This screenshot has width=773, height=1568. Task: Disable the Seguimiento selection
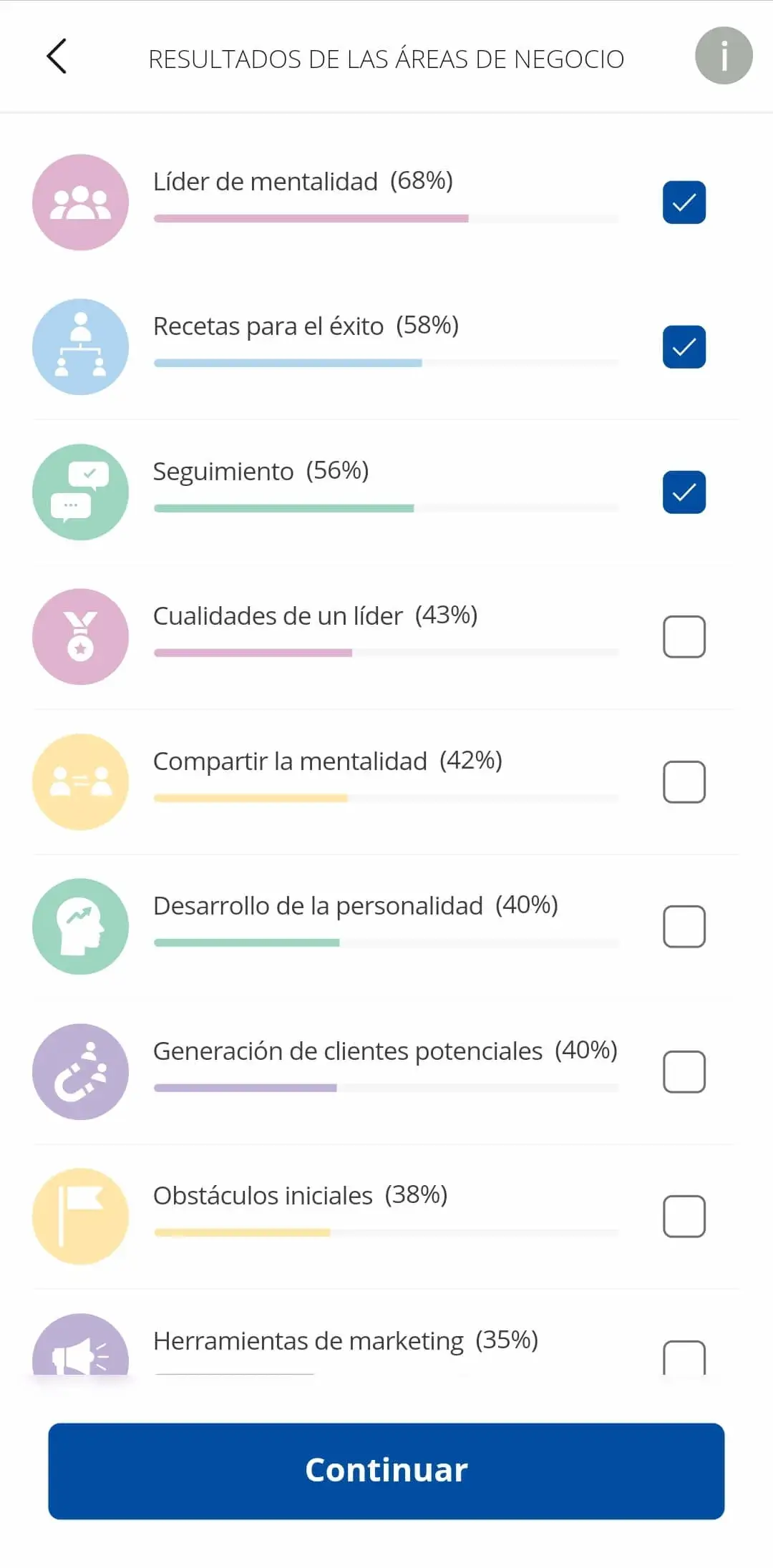pyautogui.click(x=684, y=492)
